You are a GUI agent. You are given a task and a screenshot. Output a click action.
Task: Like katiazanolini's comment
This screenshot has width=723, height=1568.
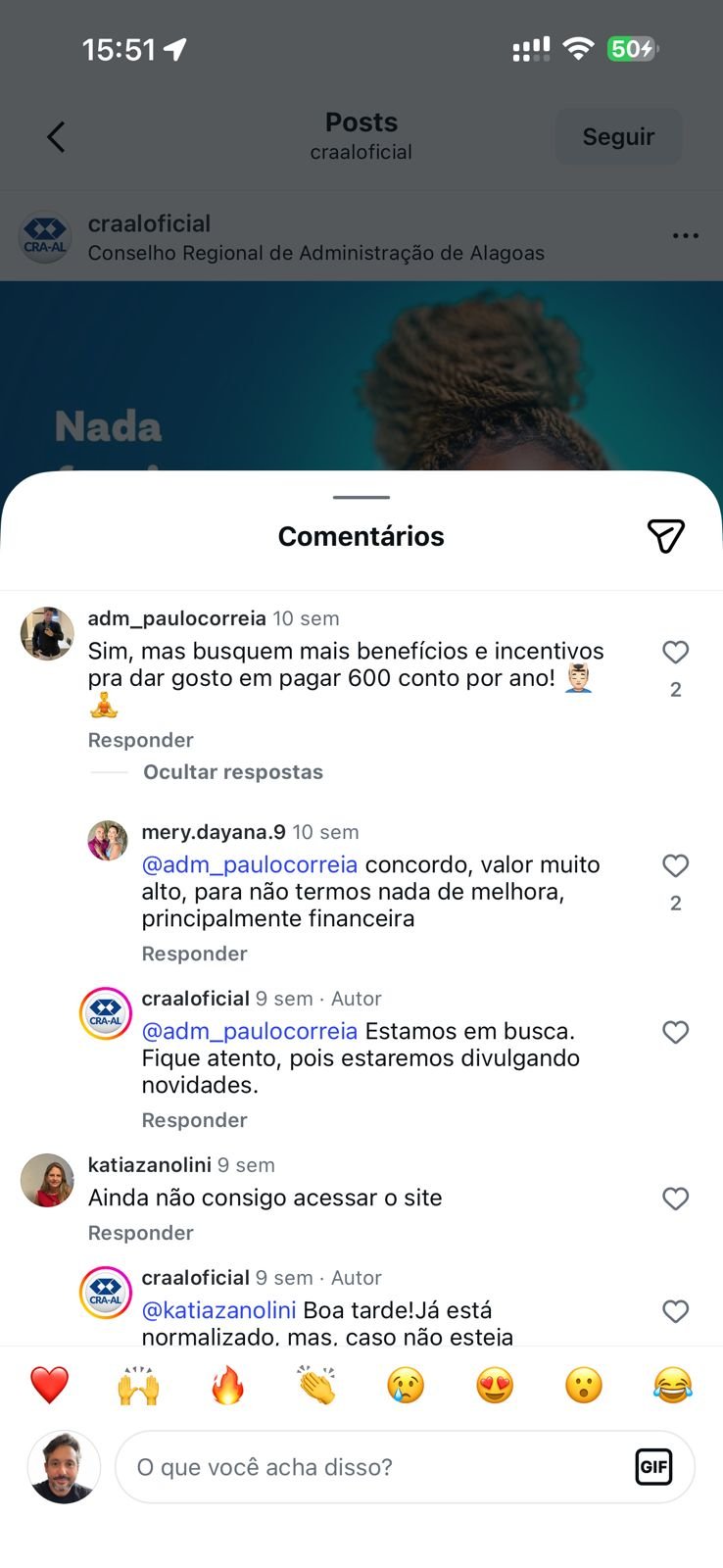click(675, 1200)
